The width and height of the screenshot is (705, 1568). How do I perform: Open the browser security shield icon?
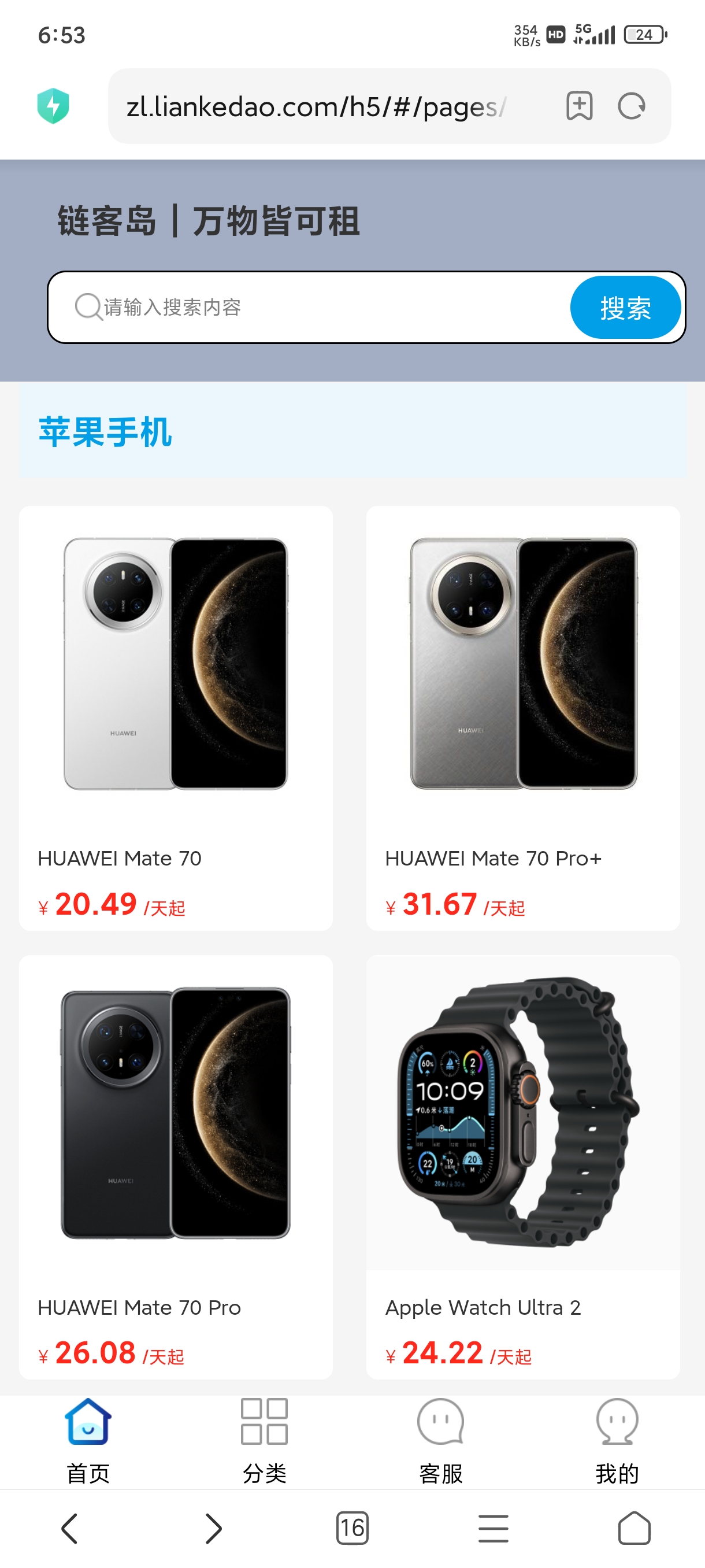(53, 106)
